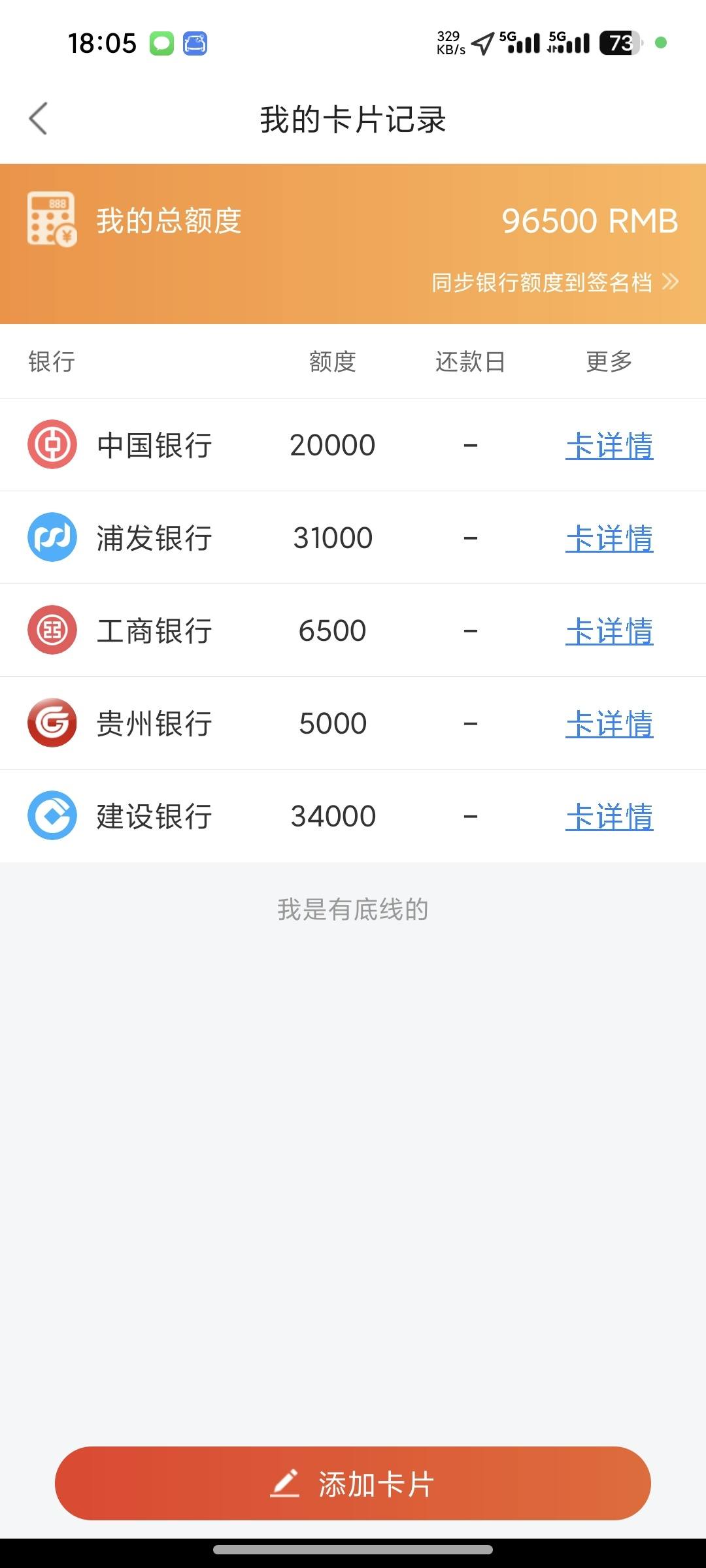Open 卡详情 for 中国银行
The image size is (706, 1568).
pos(609,446)
